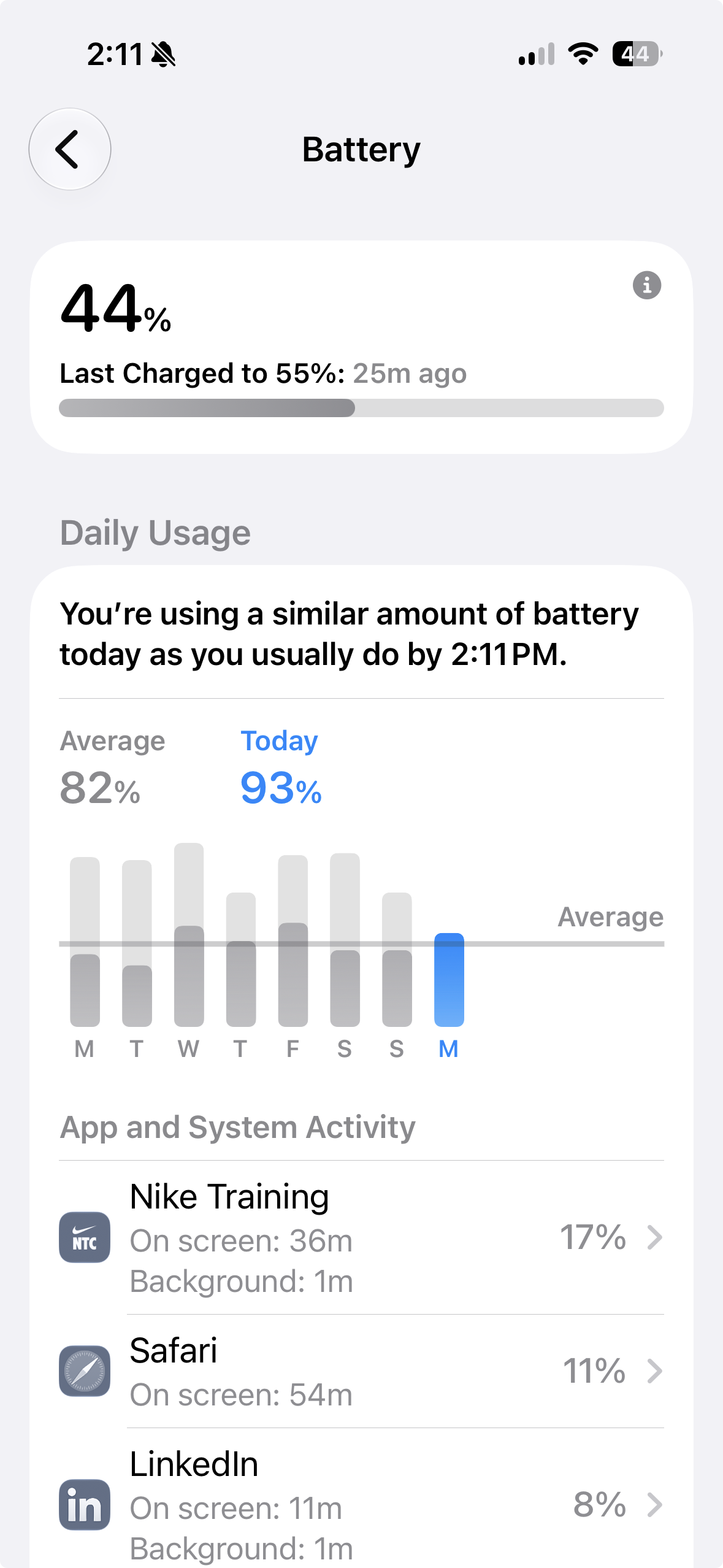Screen dimensions: 723x1568
Task: Select Friday's bar in the usage chart
Action: click(x=293, y=941)
